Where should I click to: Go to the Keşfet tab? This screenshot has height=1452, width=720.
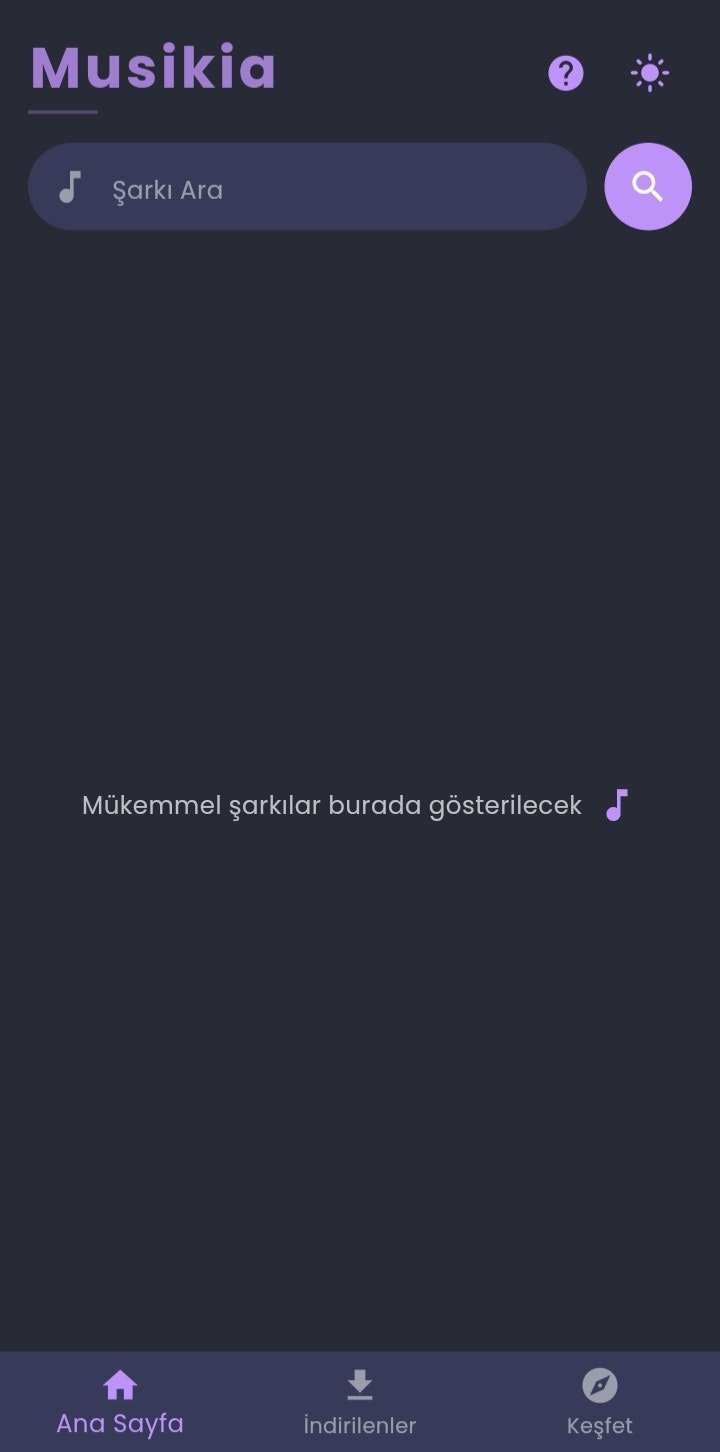tap(600, 1402)
